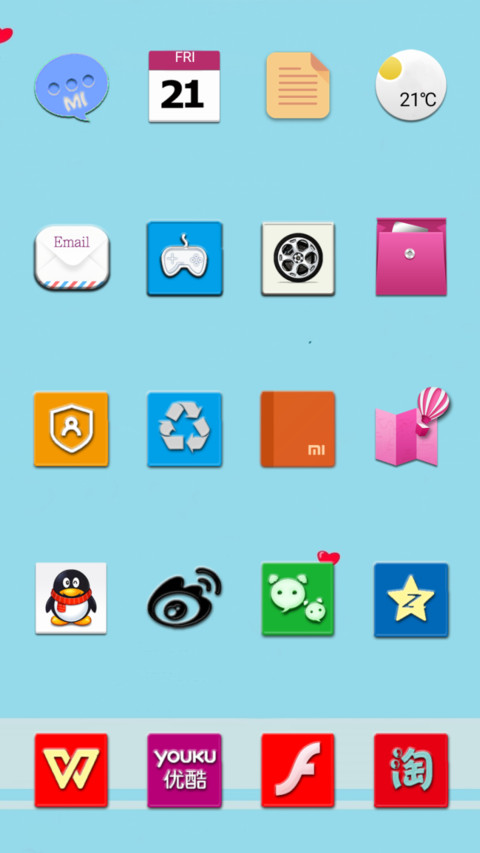Viewport: 480px width, 853px height.
Task: Open the film reel video app
Action: (x=298, y=258)
